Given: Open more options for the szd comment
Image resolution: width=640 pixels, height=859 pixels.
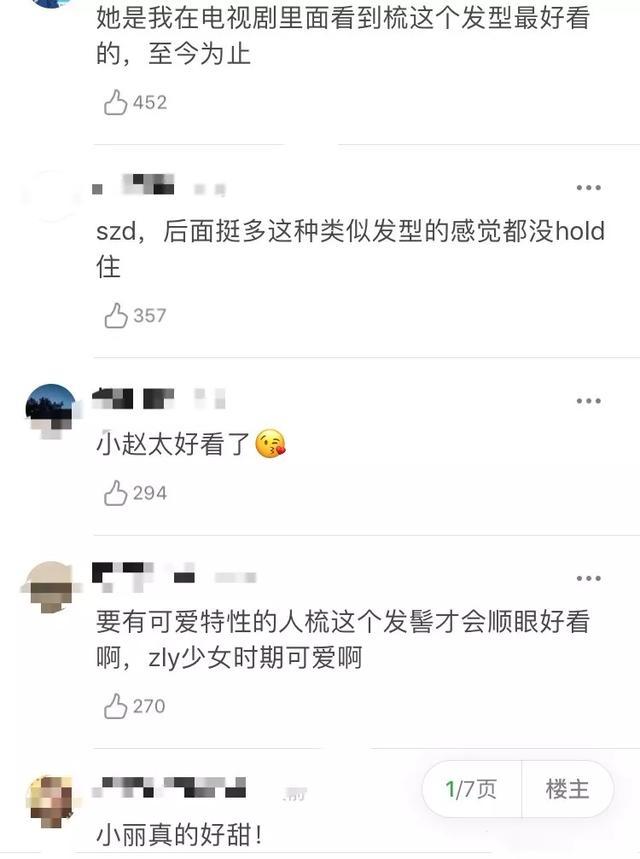Looking at the screenshot, I should click(x=588, y=188).
